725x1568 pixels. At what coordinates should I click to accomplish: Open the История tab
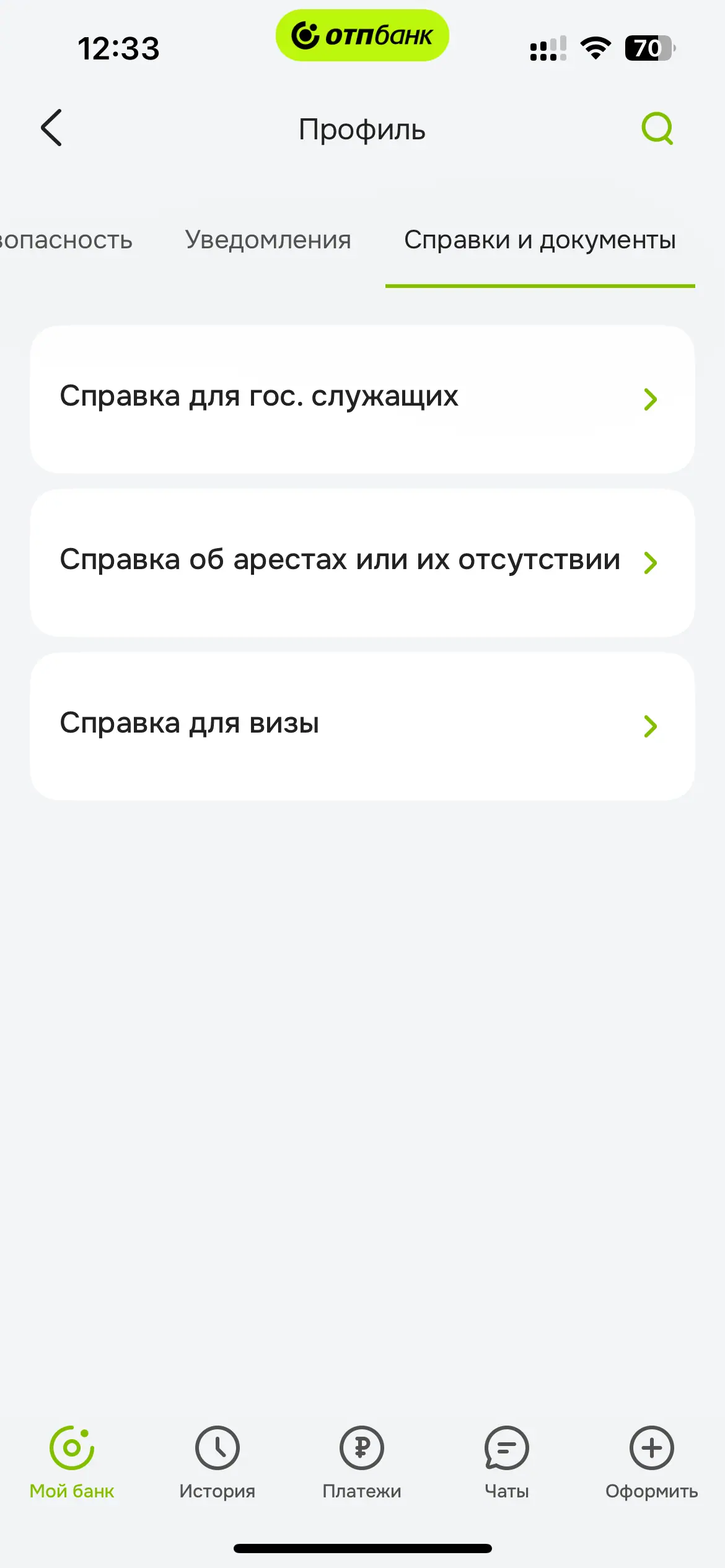pos(217,1461)
